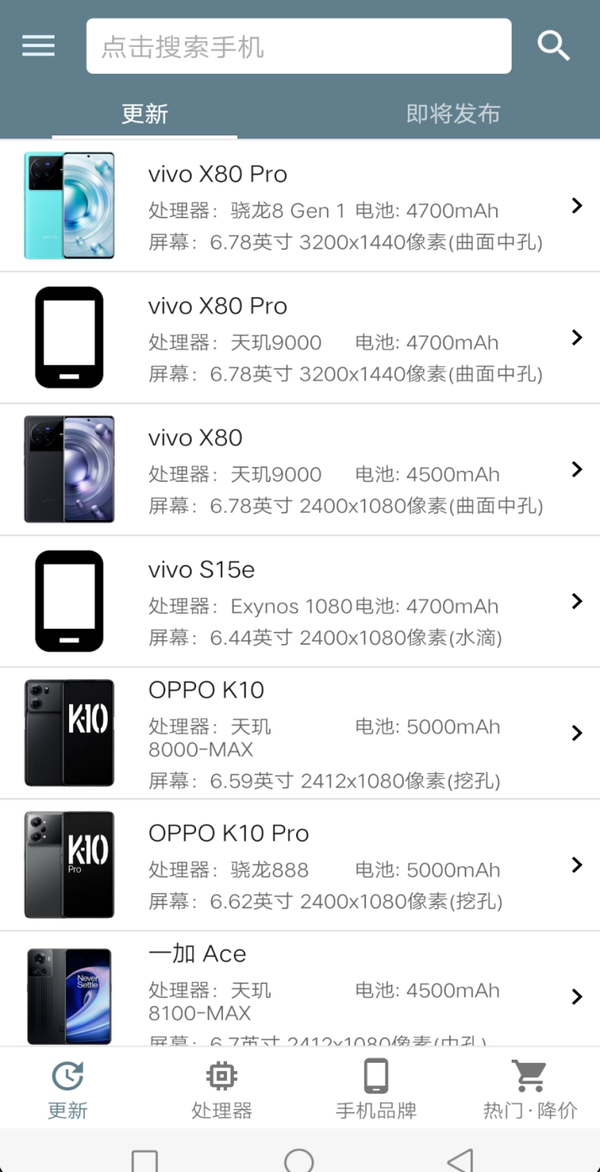600x1172 pixels.
Task: View the vivo X80 4500mAh phone details
Action: coord(300,470)
